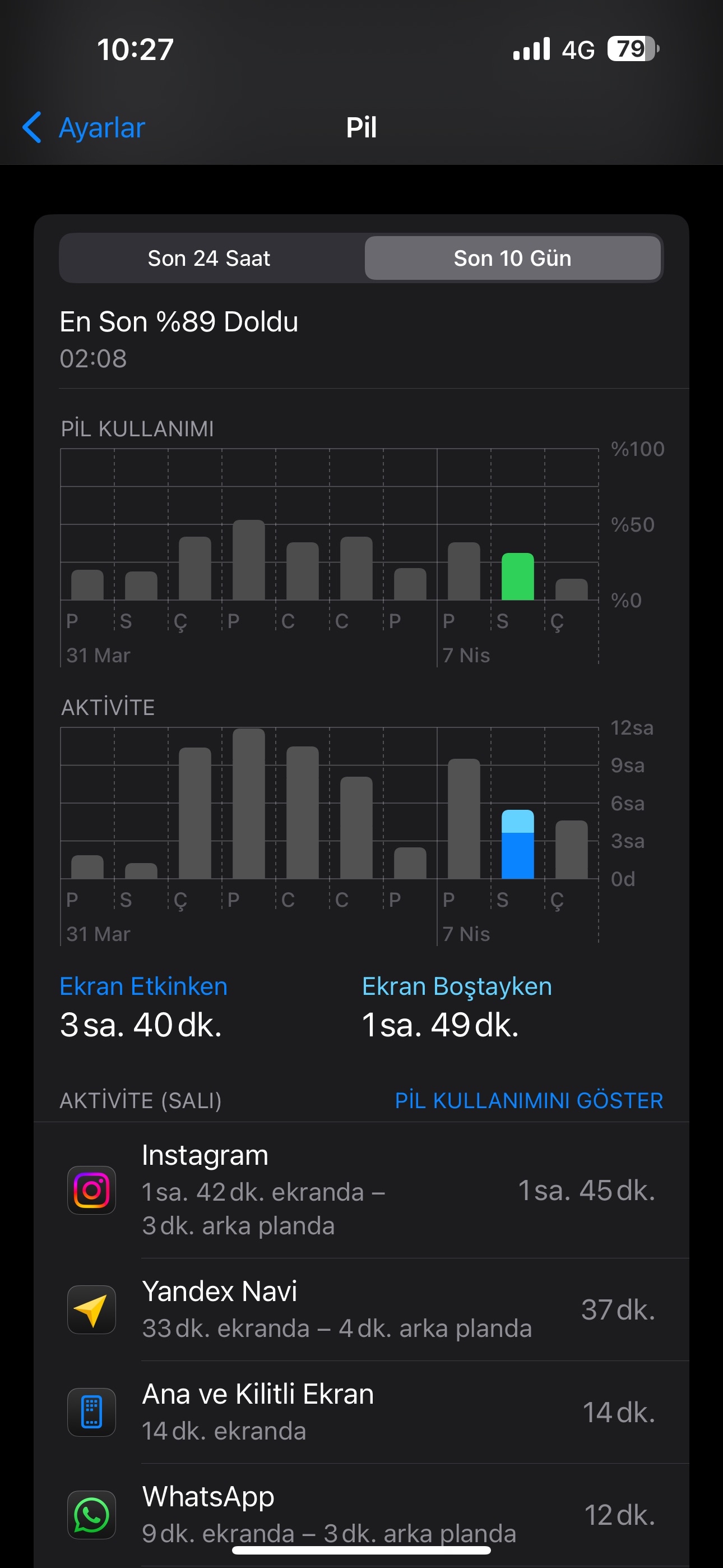Image resolution: width=723 pixels, height=1568 pixels.
Task: Open Yandex Navi activity row
Action: 361,1309
